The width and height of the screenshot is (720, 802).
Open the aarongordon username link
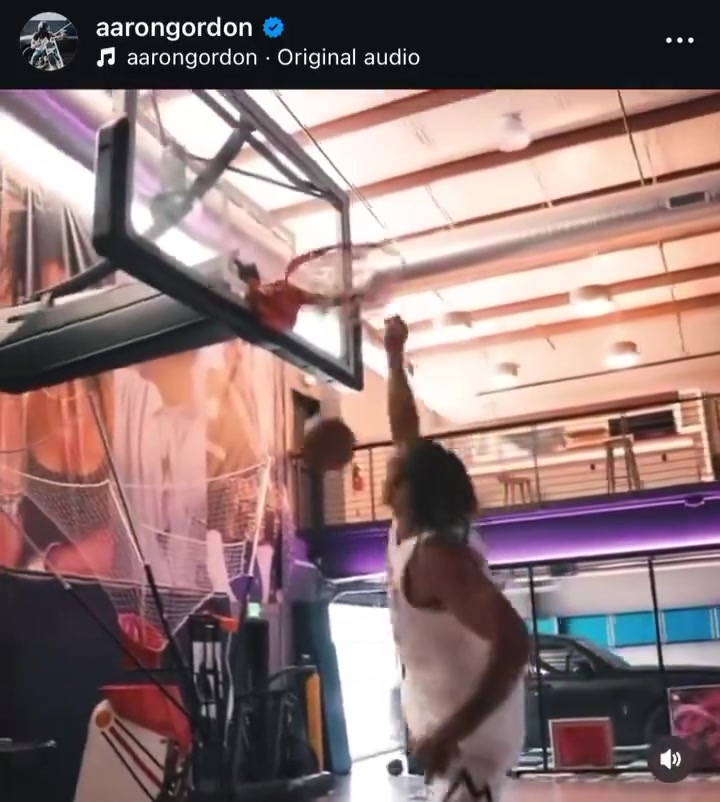pyautogui.click(x=173, y=28)
